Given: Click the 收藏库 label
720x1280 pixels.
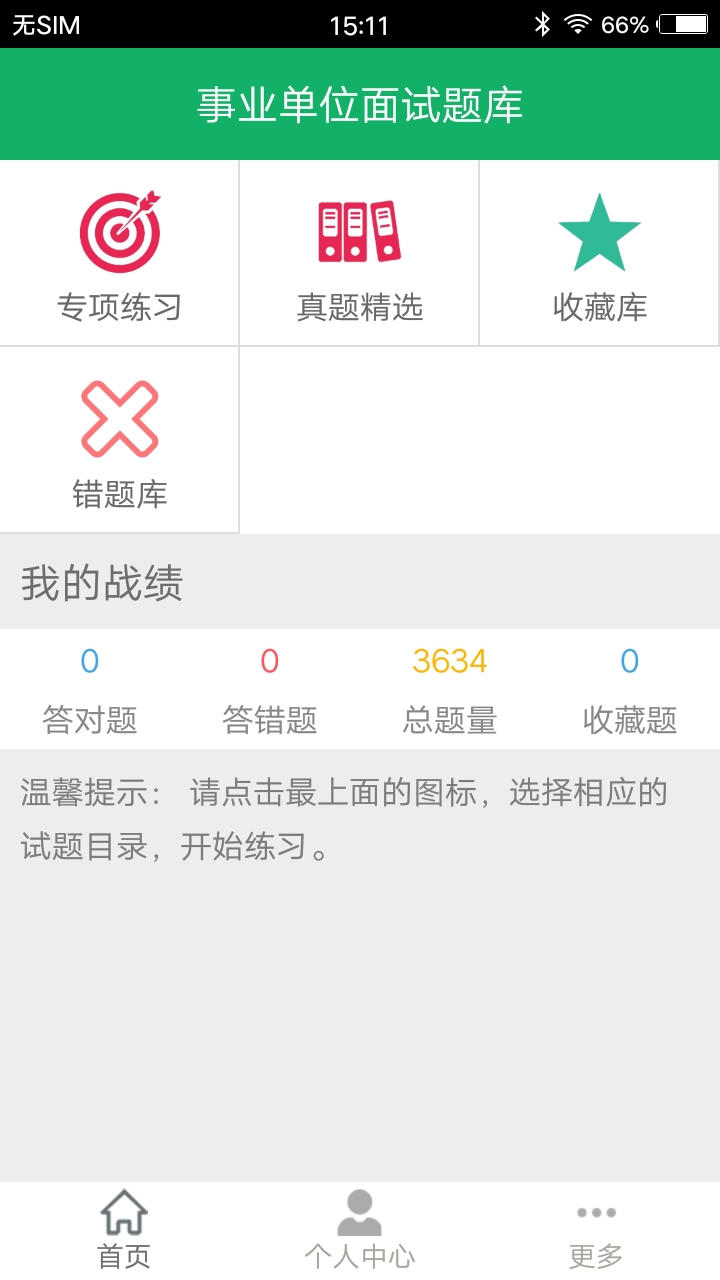Looking at the screenshot, I should coord(599,308).
